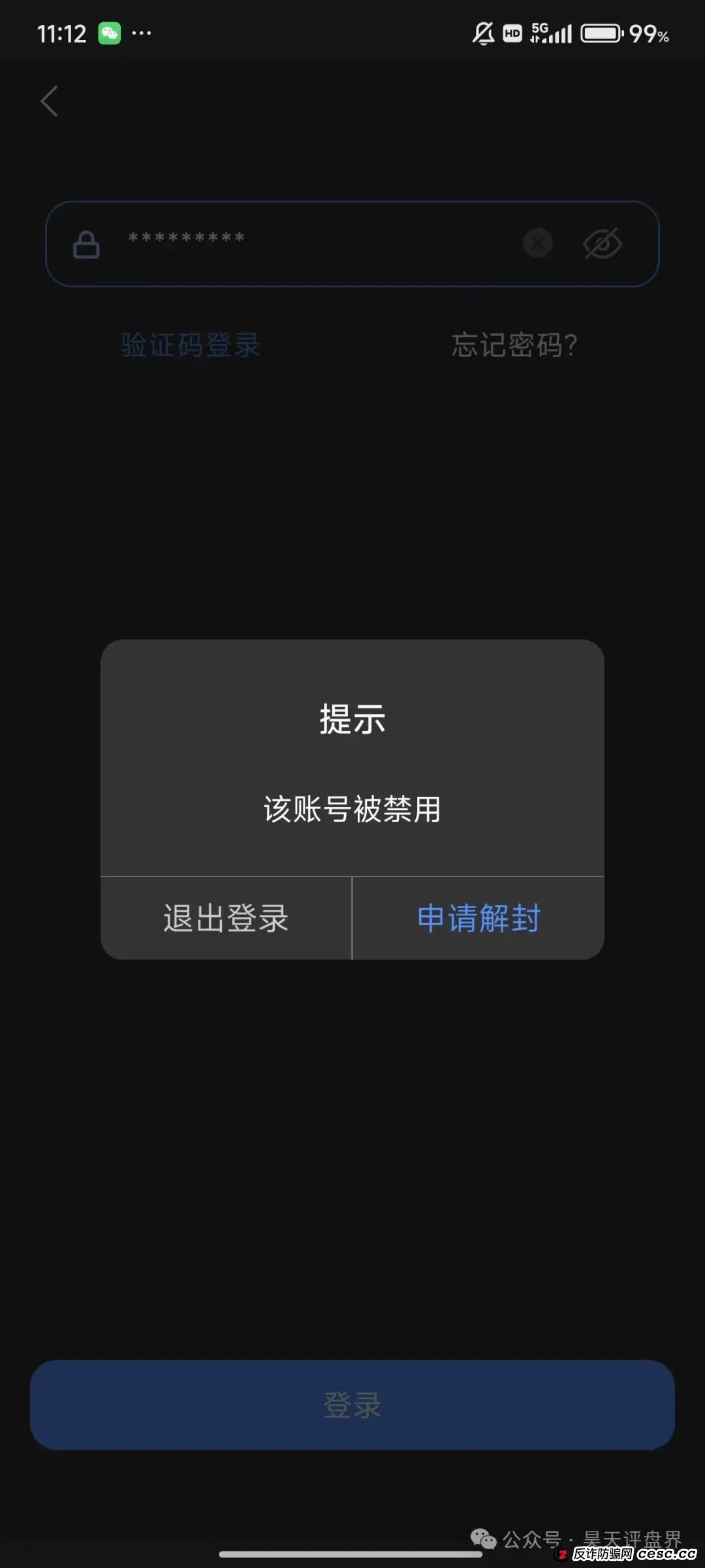Expand the ellipsis menu in the status bar

[143, 32]
